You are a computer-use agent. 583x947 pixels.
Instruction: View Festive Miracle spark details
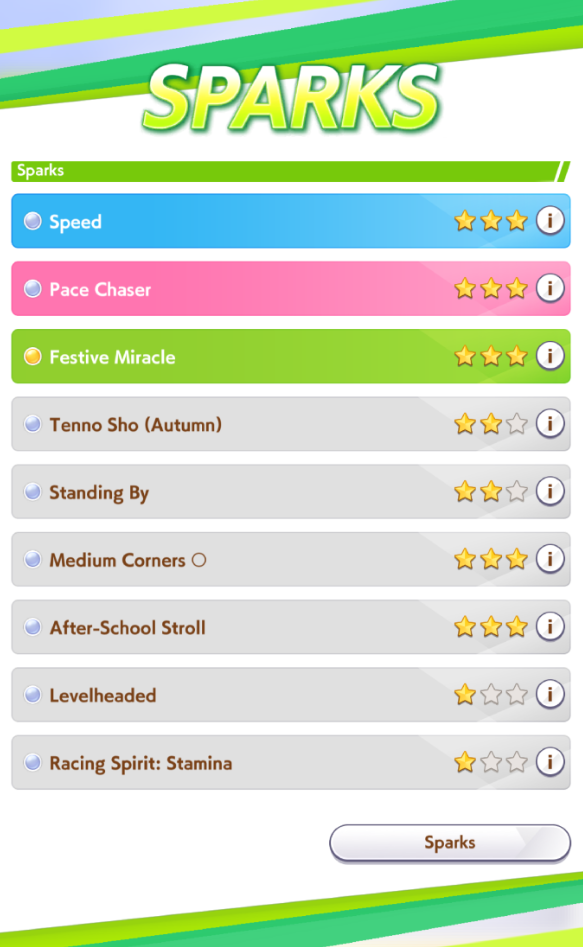(x=550, y=356)
